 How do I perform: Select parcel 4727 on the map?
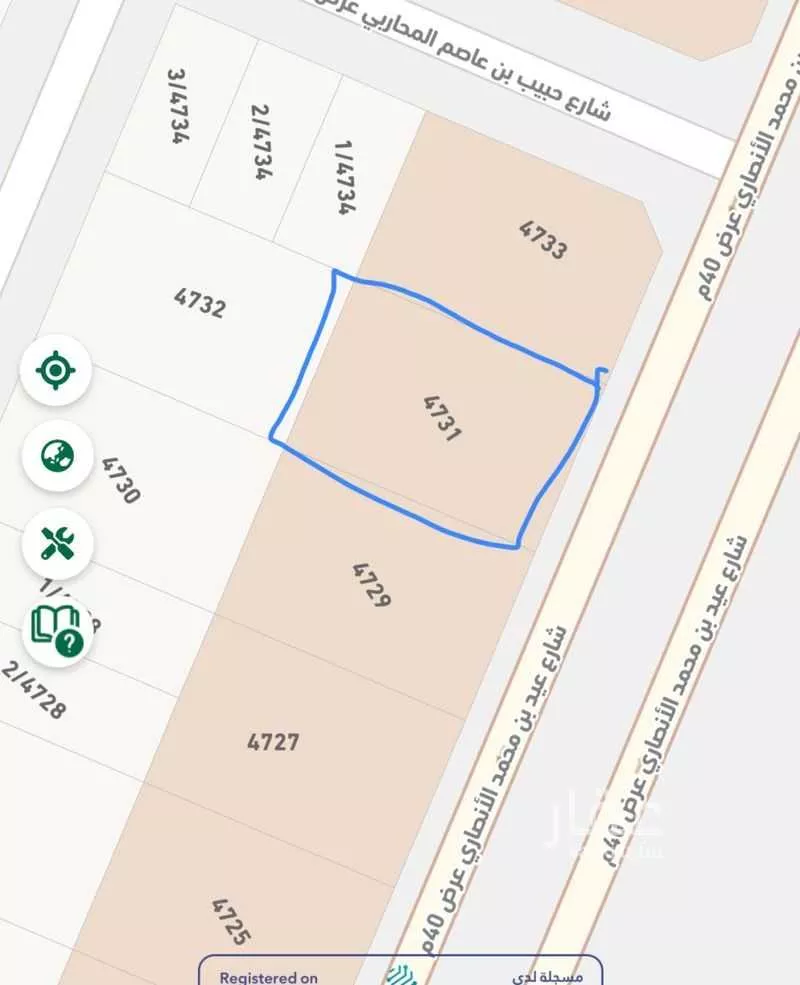click(272, 743)
